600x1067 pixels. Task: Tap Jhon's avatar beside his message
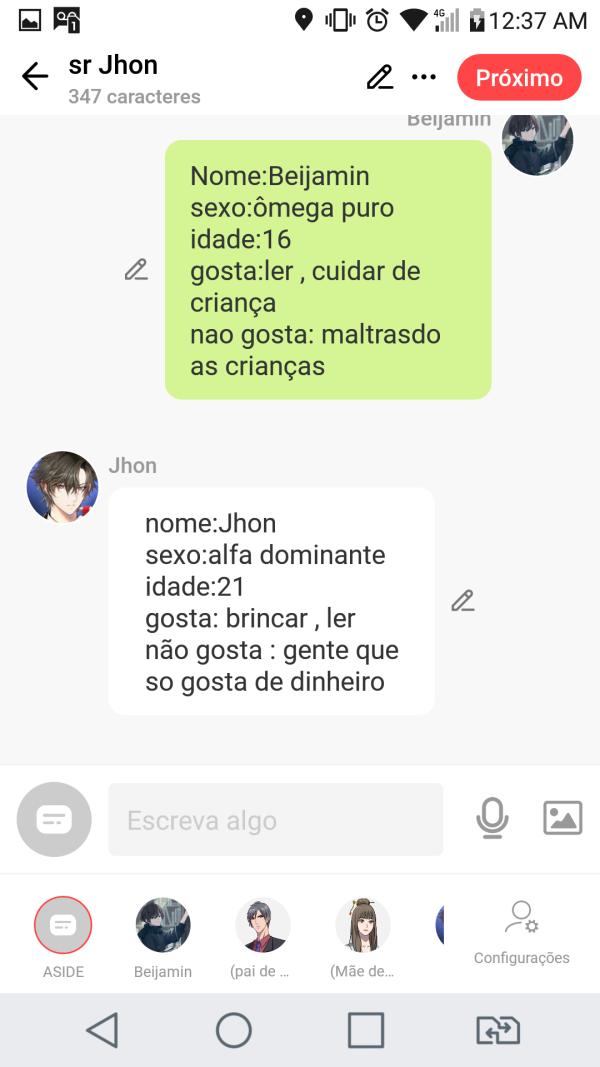[62, 487]
